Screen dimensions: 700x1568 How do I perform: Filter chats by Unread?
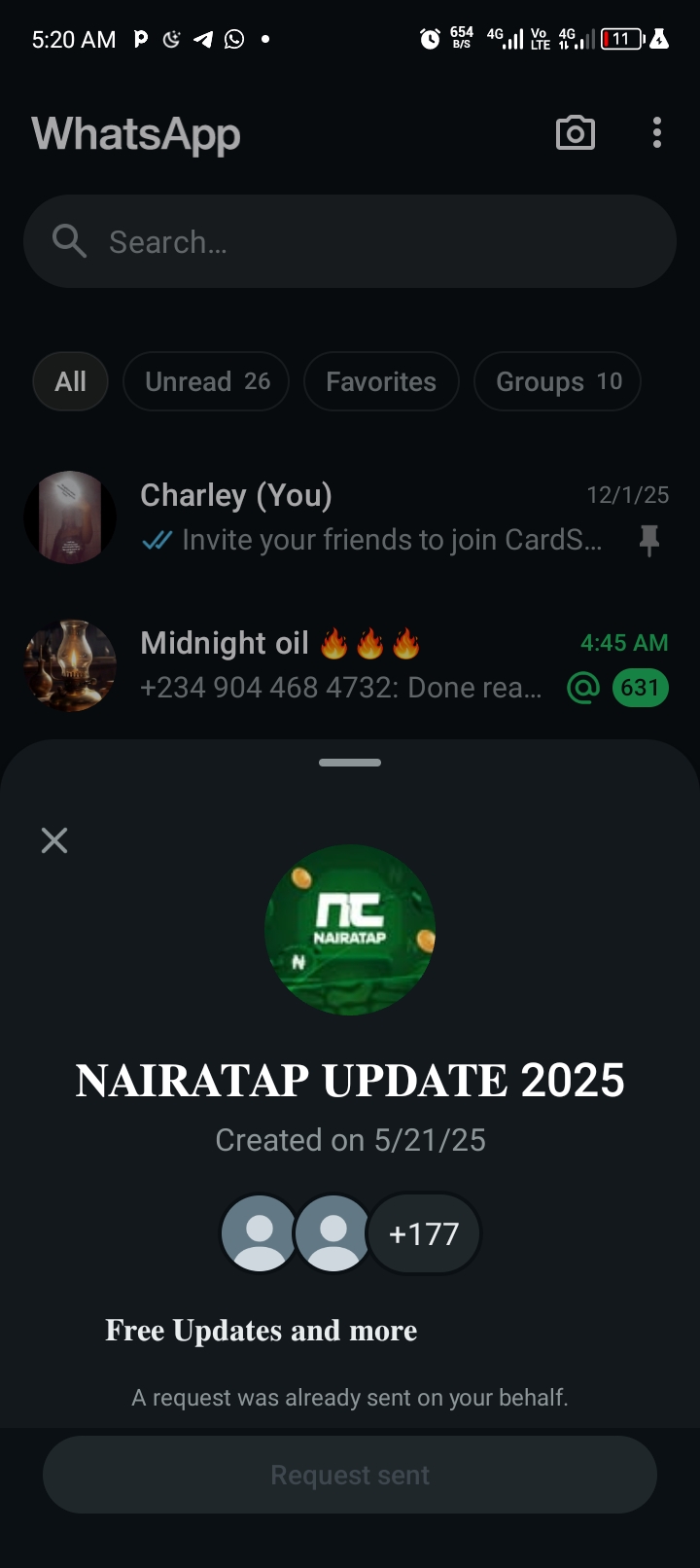click(206, 381)
